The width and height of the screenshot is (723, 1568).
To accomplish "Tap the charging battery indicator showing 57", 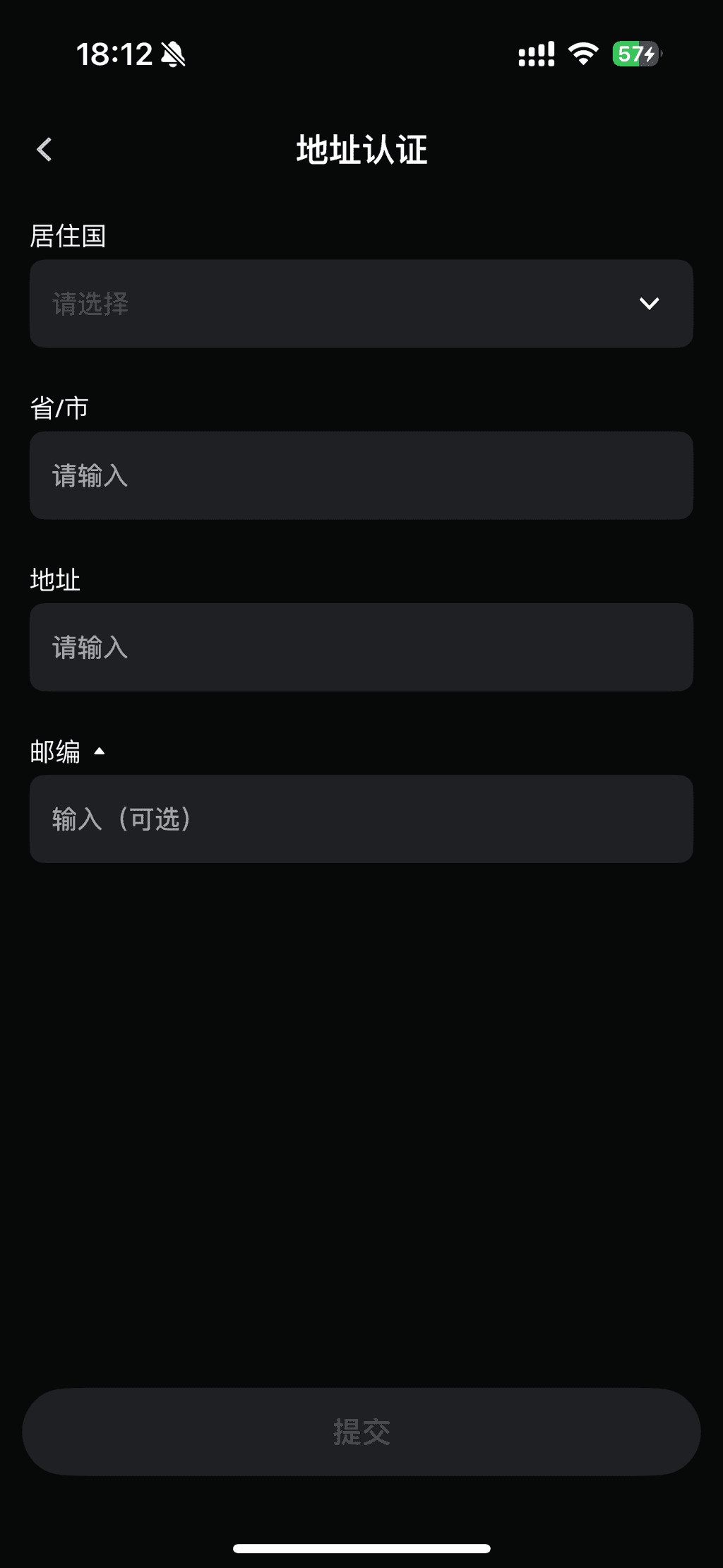I will click(x=634, y=54).
